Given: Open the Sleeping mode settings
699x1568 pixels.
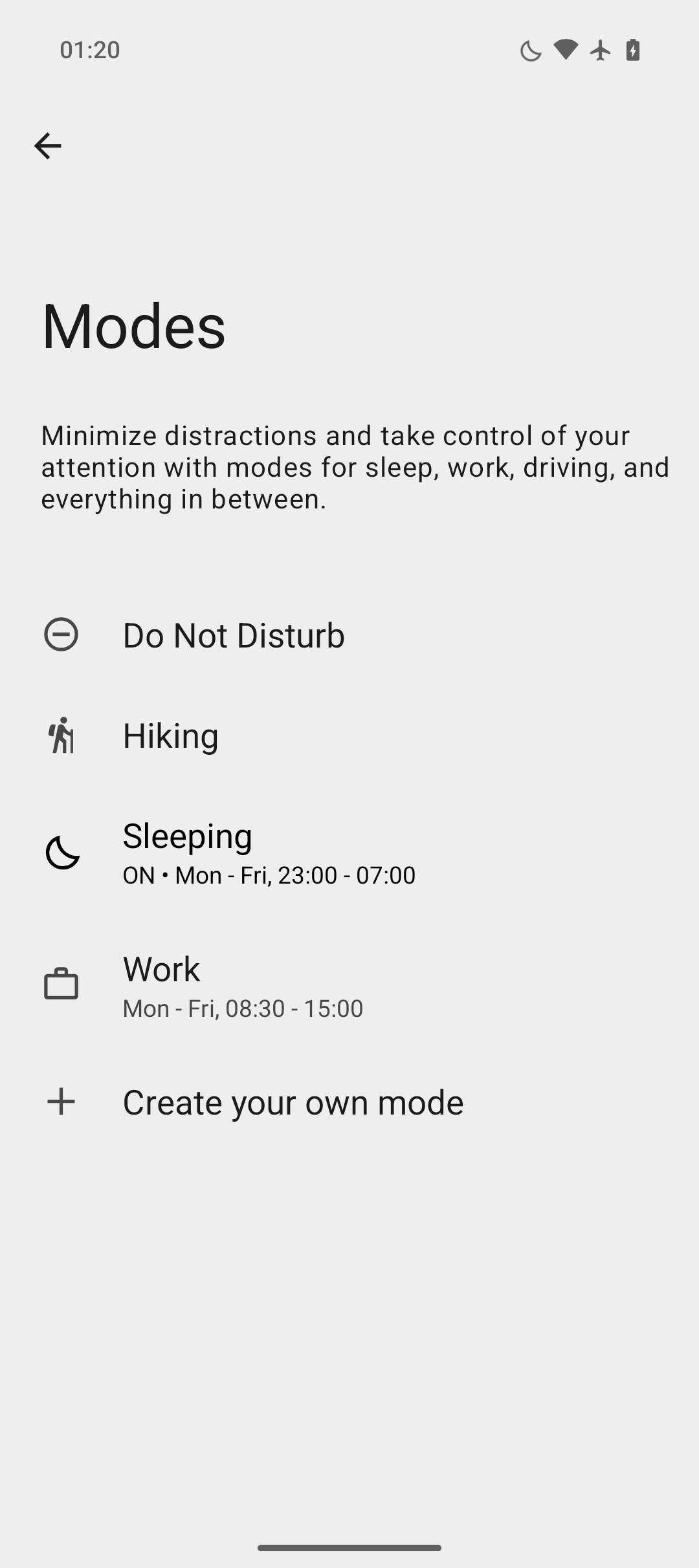Looking at the screenshot, I should (x=349, y=853).
